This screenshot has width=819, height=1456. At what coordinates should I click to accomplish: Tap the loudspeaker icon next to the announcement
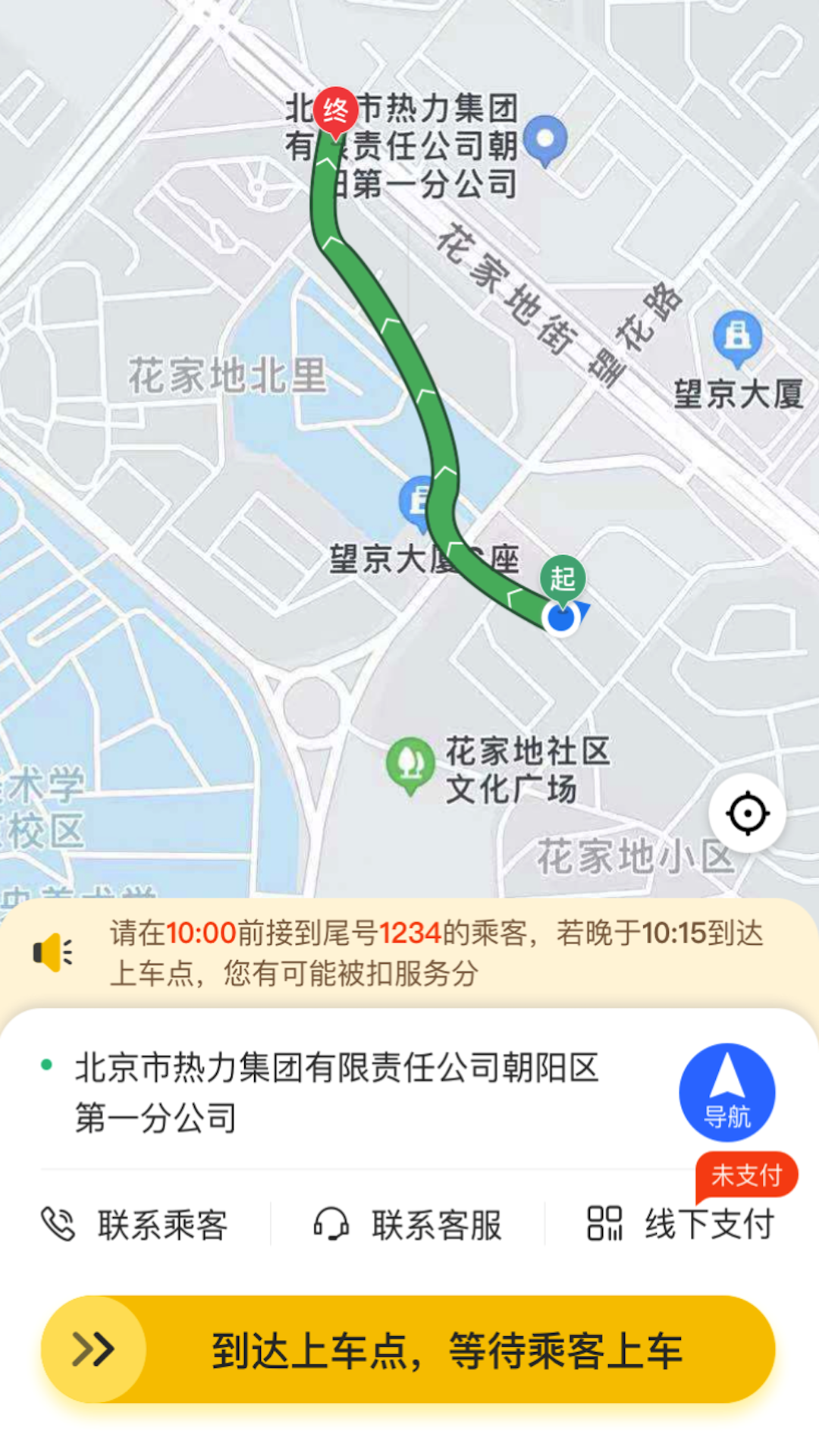pyautogui.click(x=52, y=952)
